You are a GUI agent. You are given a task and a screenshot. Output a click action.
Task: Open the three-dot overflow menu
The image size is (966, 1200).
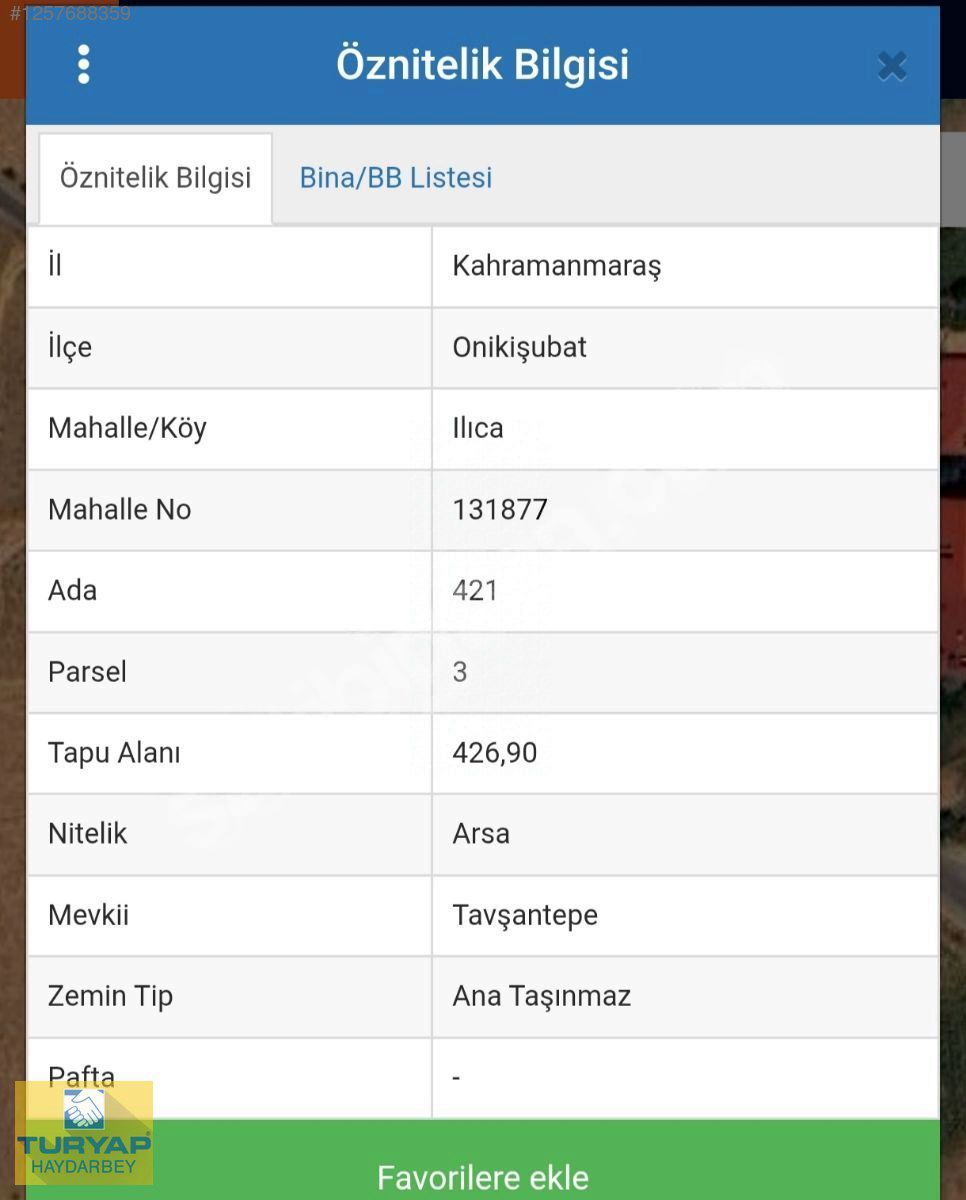click(x=83, y=64)
